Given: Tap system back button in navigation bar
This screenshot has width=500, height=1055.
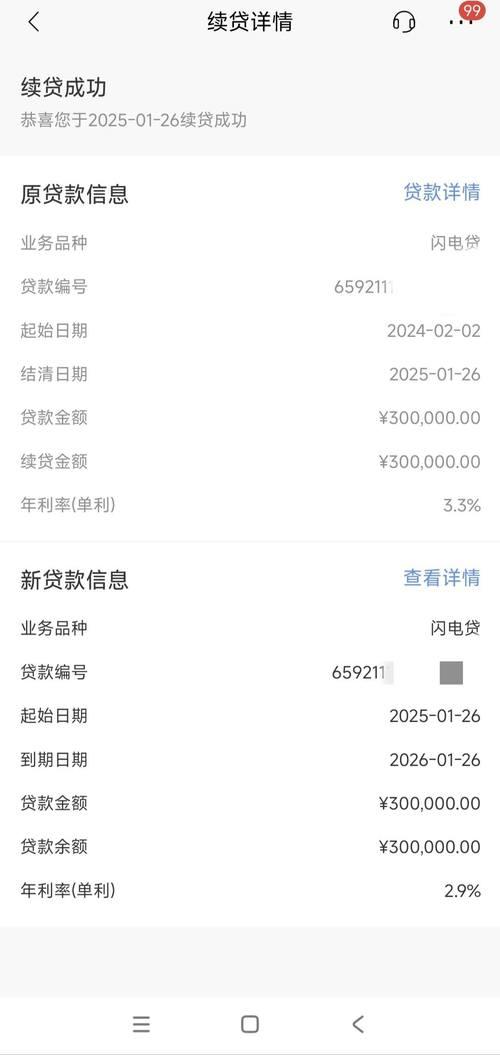Looking at the screenshot, I should [358, 1024].
